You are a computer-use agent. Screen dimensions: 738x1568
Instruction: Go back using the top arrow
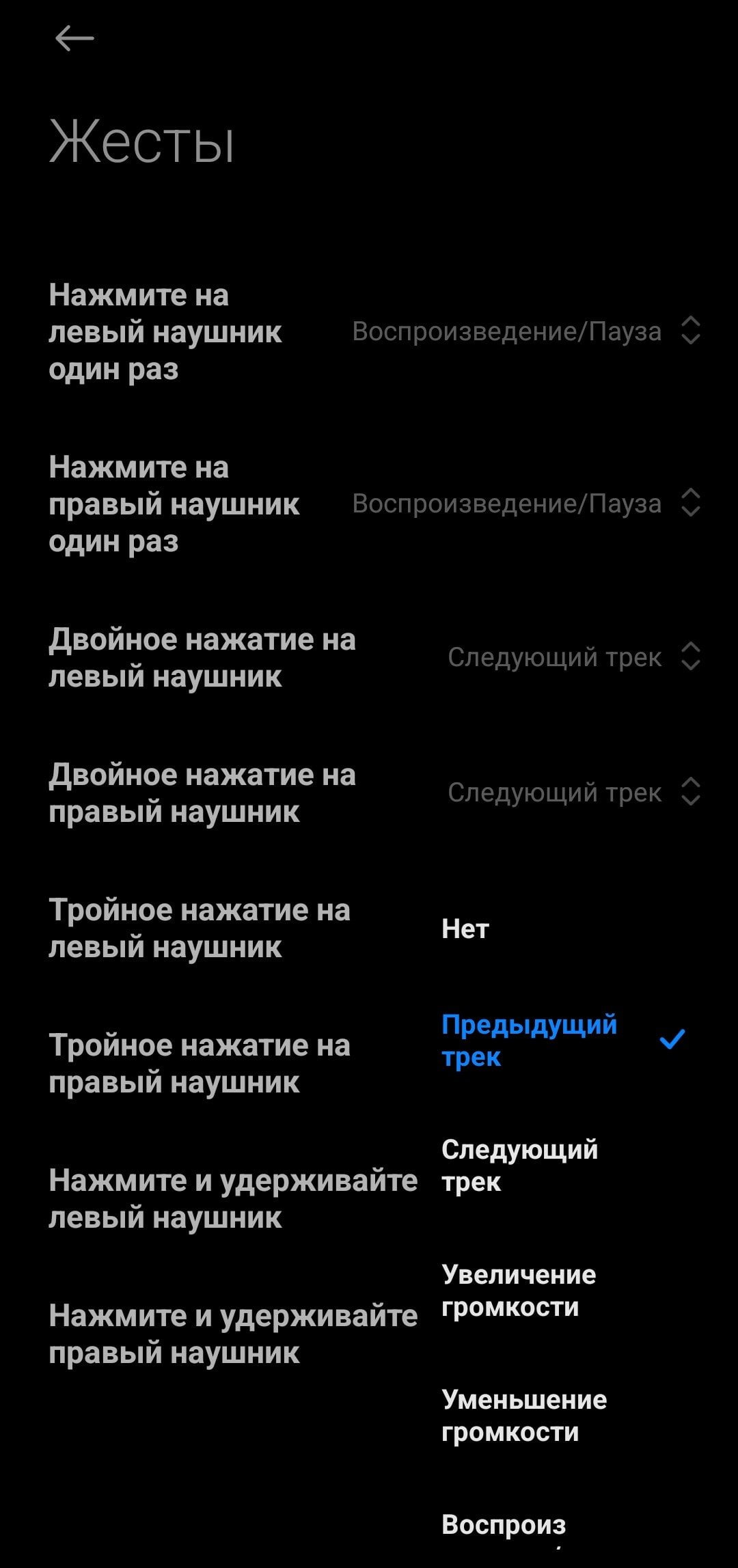(x=74, y=38)
